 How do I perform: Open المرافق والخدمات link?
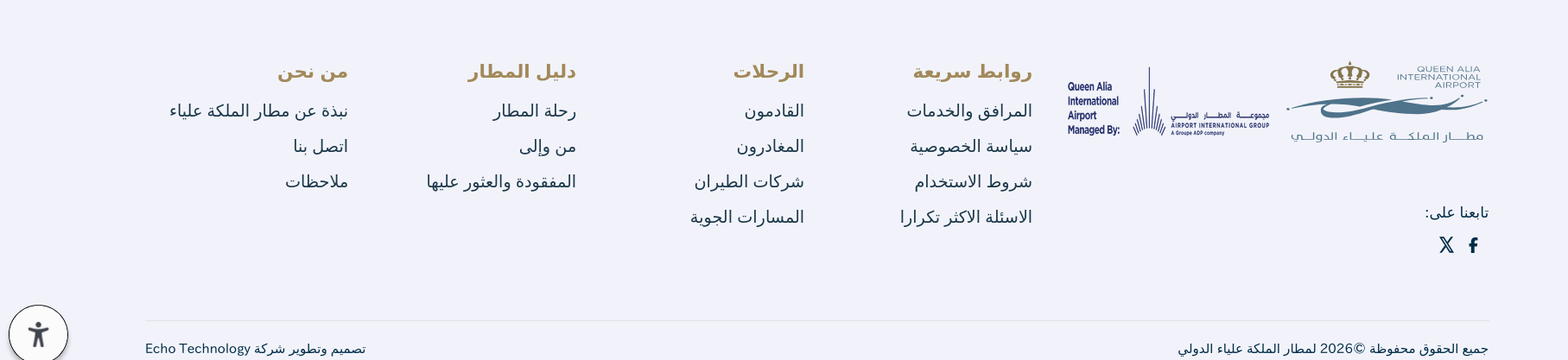click(x=968, y=111)
